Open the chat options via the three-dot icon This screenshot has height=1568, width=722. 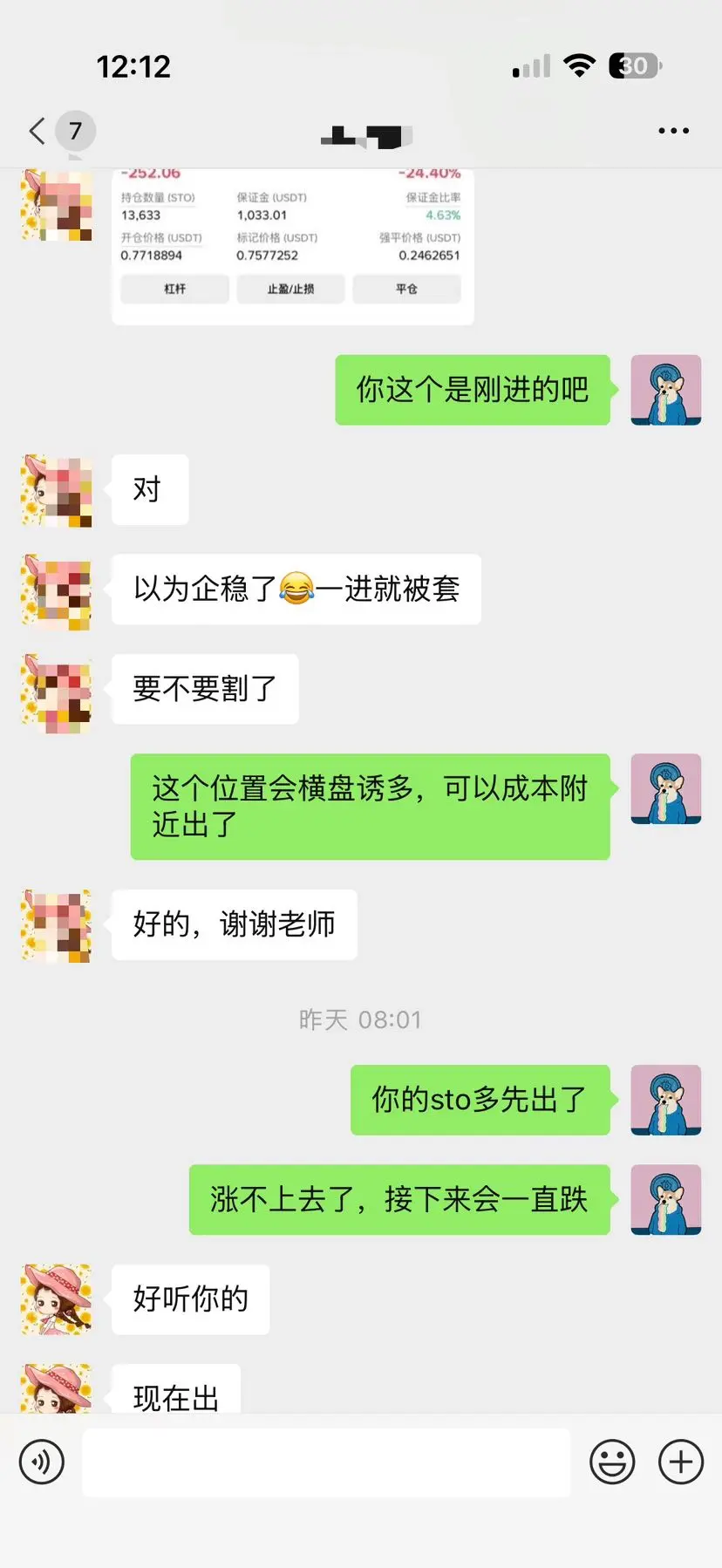[x=673, y=131]
